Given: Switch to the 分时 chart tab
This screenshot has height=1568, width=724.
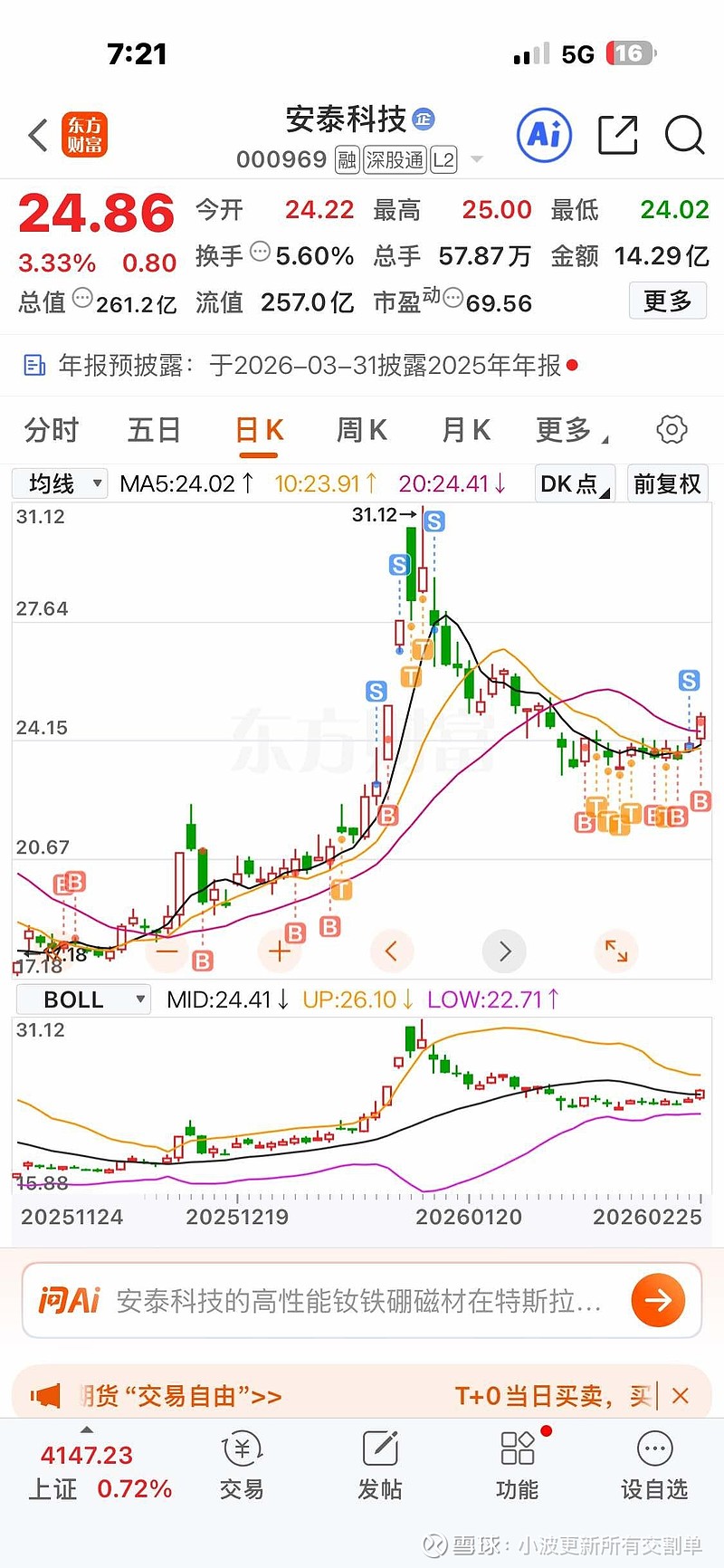Looking at the screenshot, I should tap(52, 430).
